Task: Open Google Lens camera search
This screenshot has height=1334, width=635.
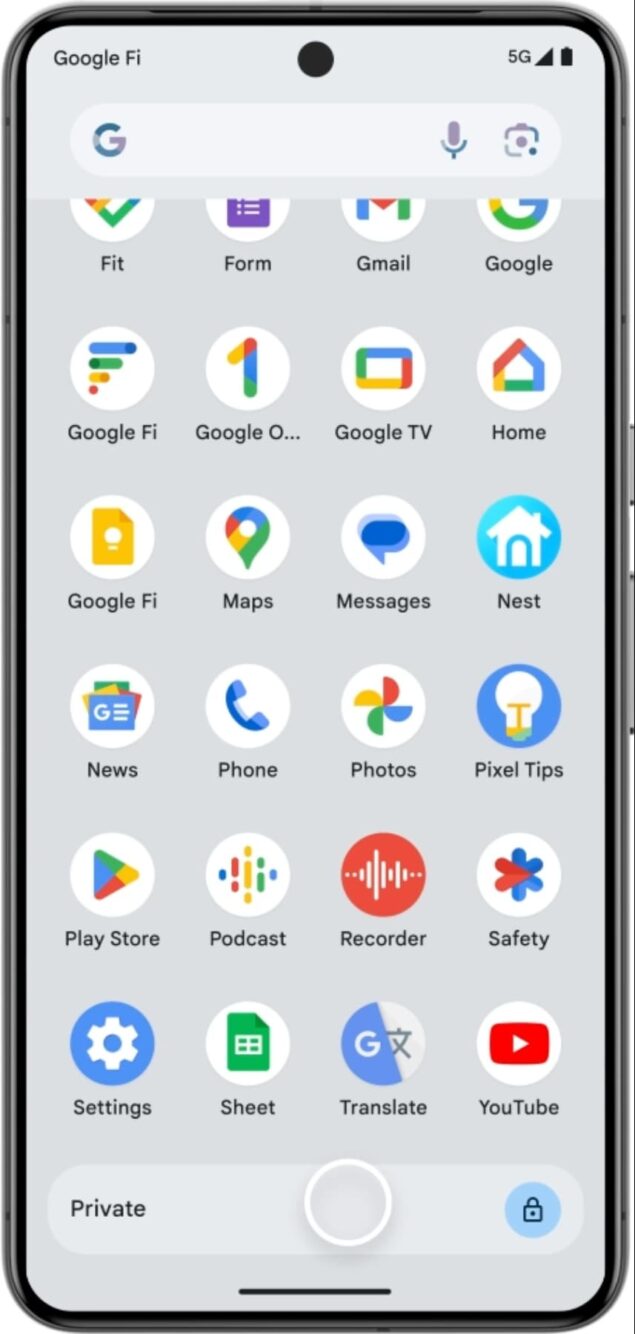Action: [521, 141]
